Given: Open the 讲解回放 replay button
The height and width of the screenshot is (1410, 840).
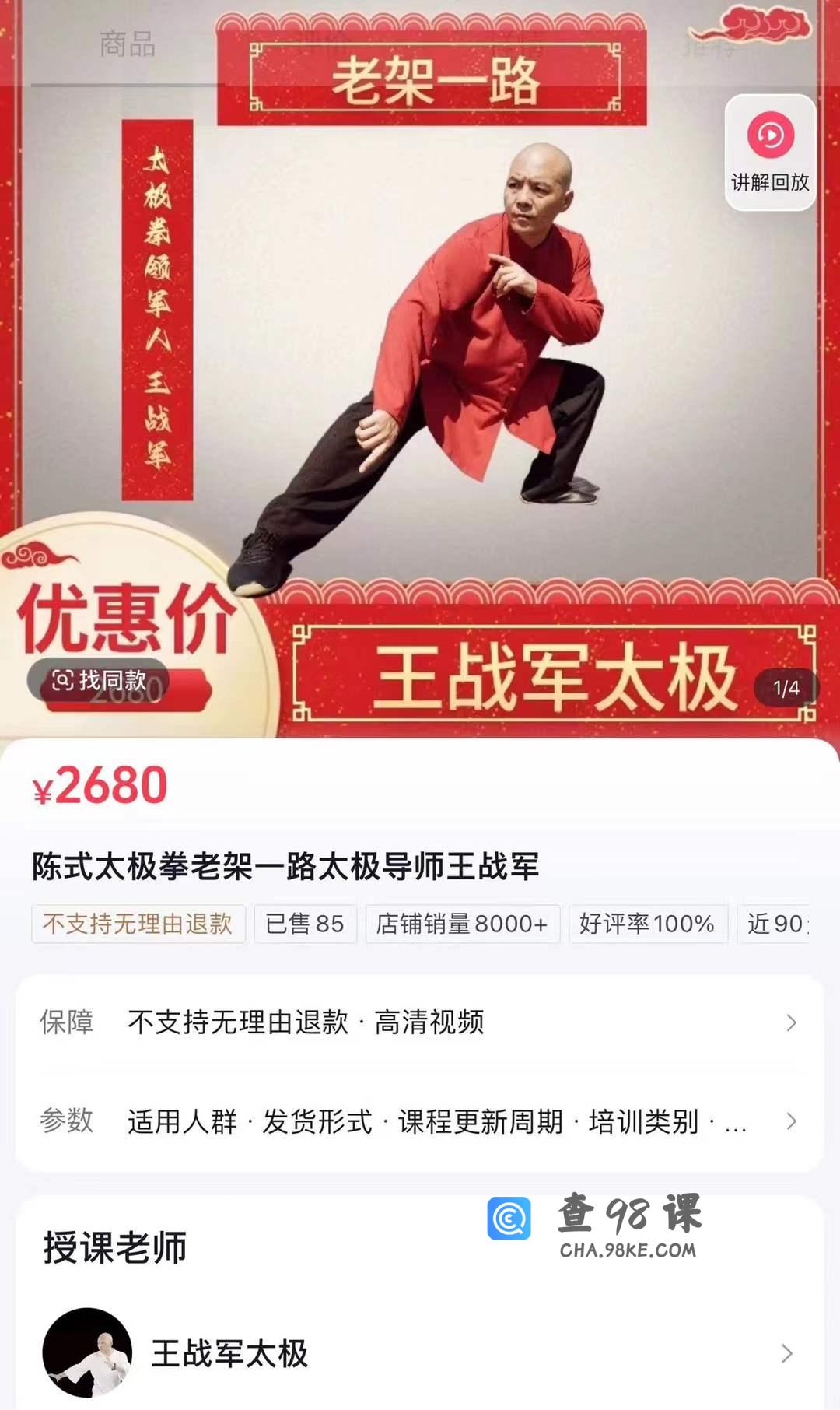Looking at the screenshot, I should (x=770, y=153).
